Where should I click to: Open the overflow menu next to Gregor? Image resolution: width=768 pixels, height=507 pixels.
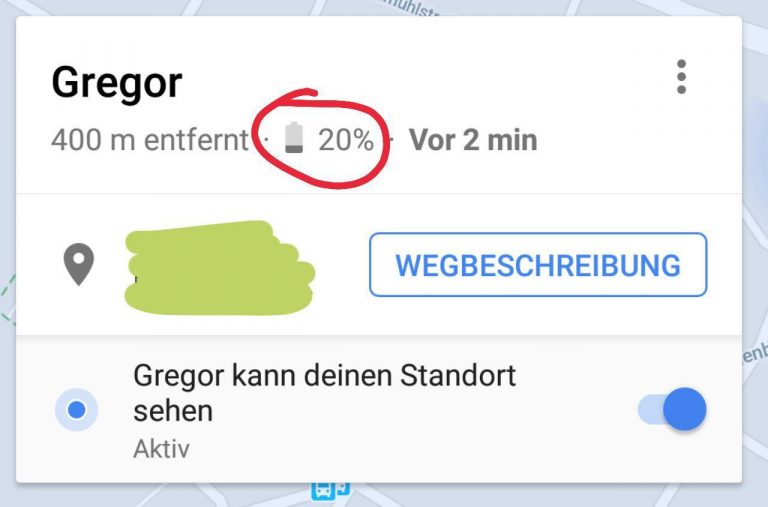coord(681,77)
